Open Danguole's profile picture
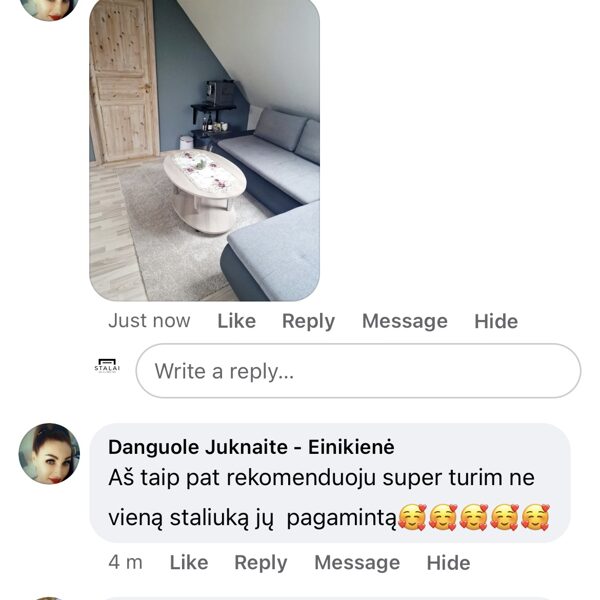The width and height of the screenshot is (600, 600). pos(49,453)
